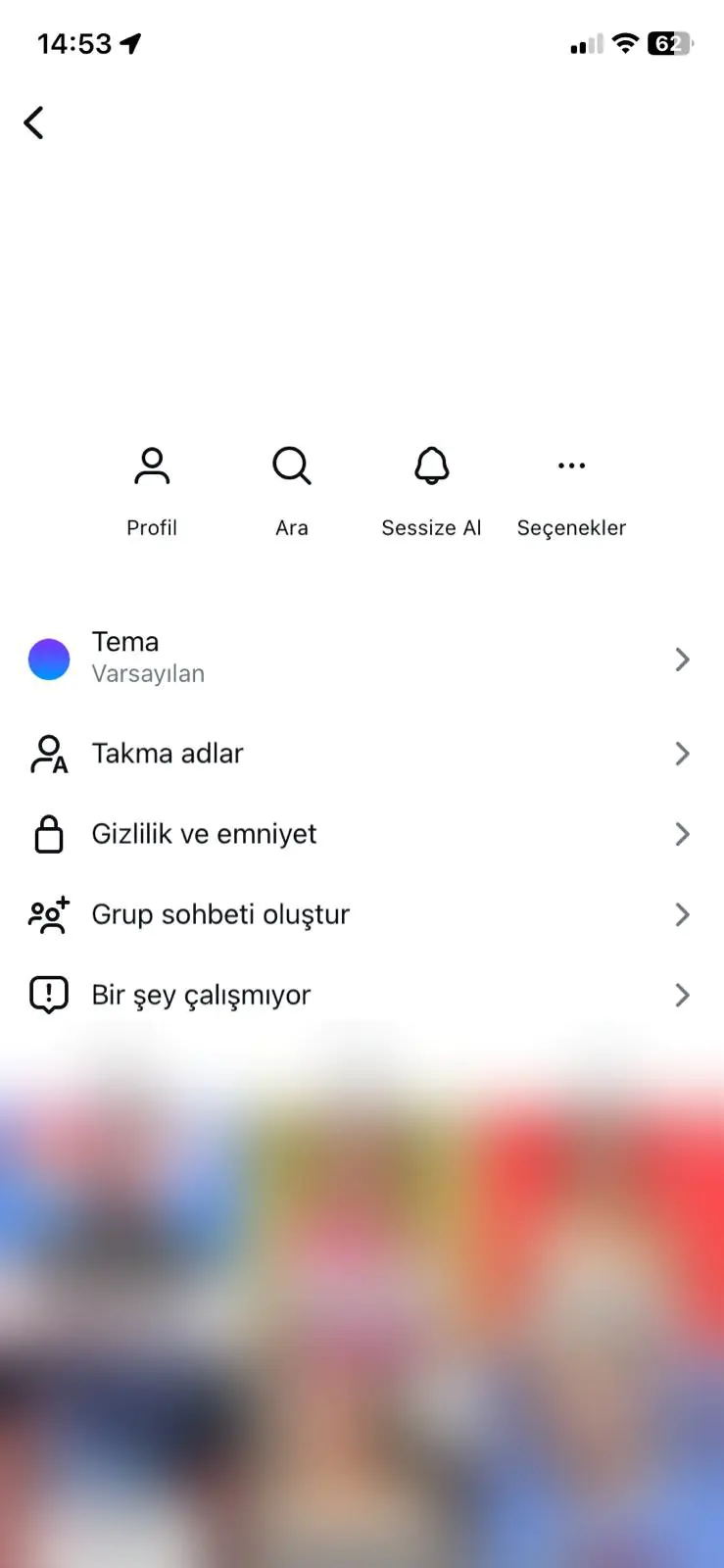Open the Grup sohbeti oluştur entry
The width and height of the screenshot is (724, 1568).
point(220,914)
